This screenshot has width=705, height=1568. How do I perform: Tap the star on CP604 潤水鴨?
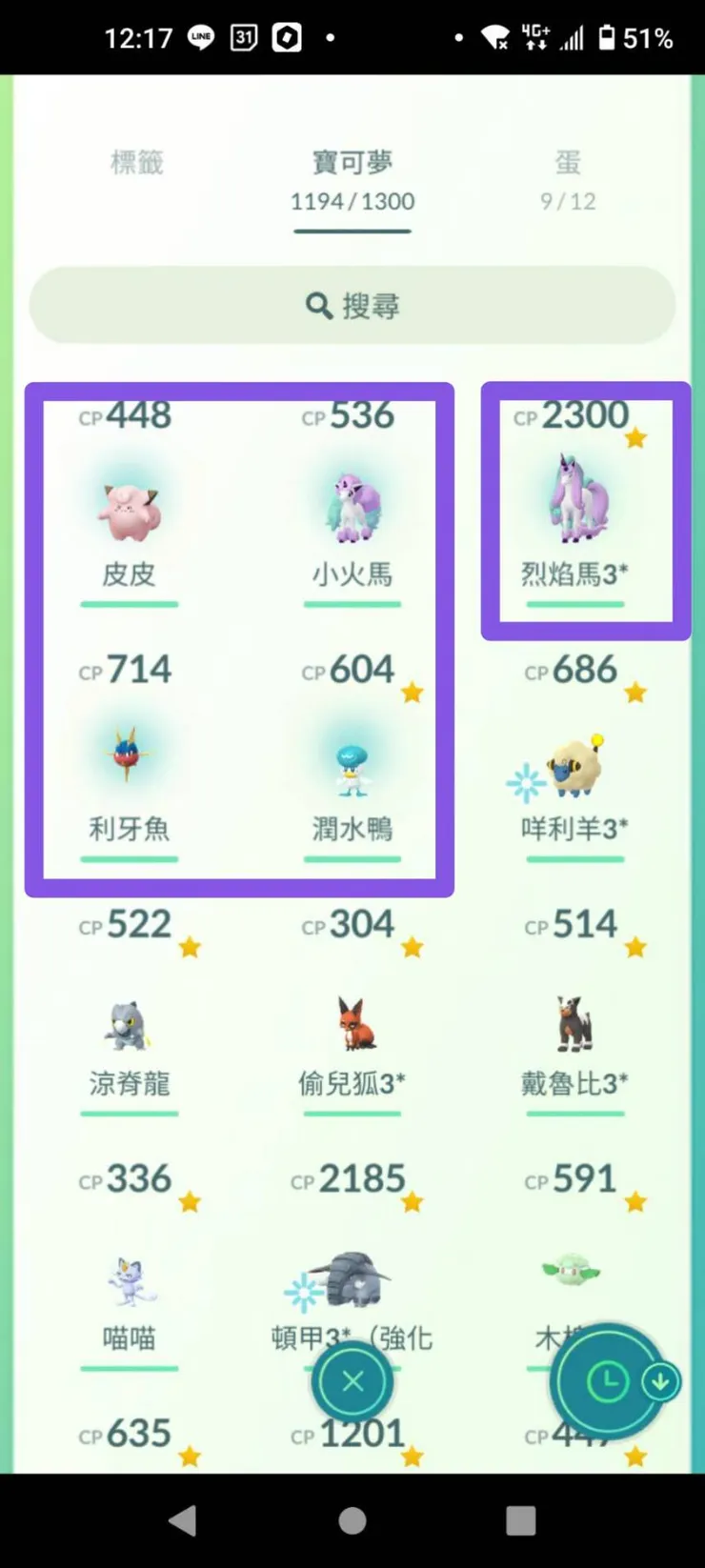click(x=411, y=692)
